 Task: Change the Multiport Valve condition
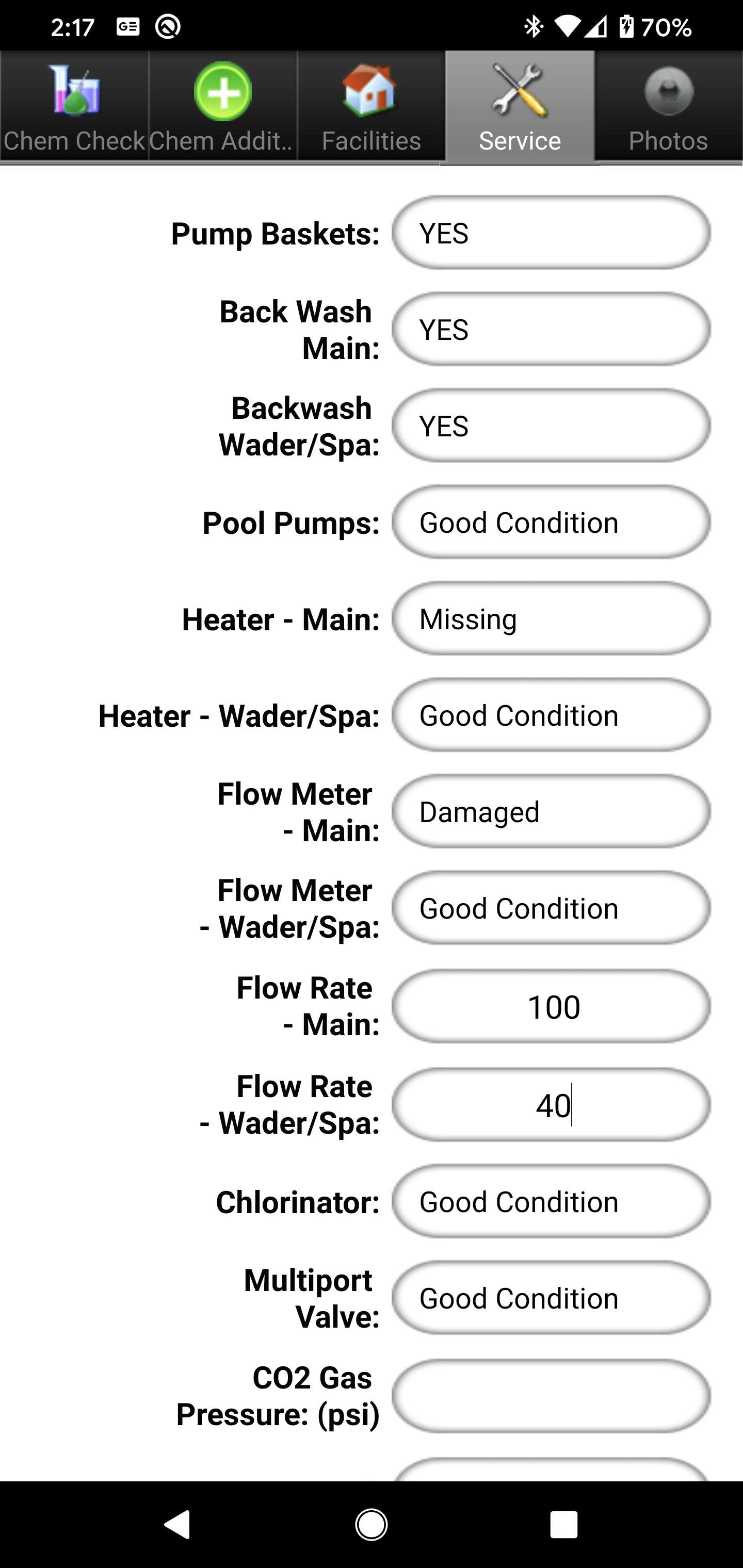click(x=551, y=1298)
